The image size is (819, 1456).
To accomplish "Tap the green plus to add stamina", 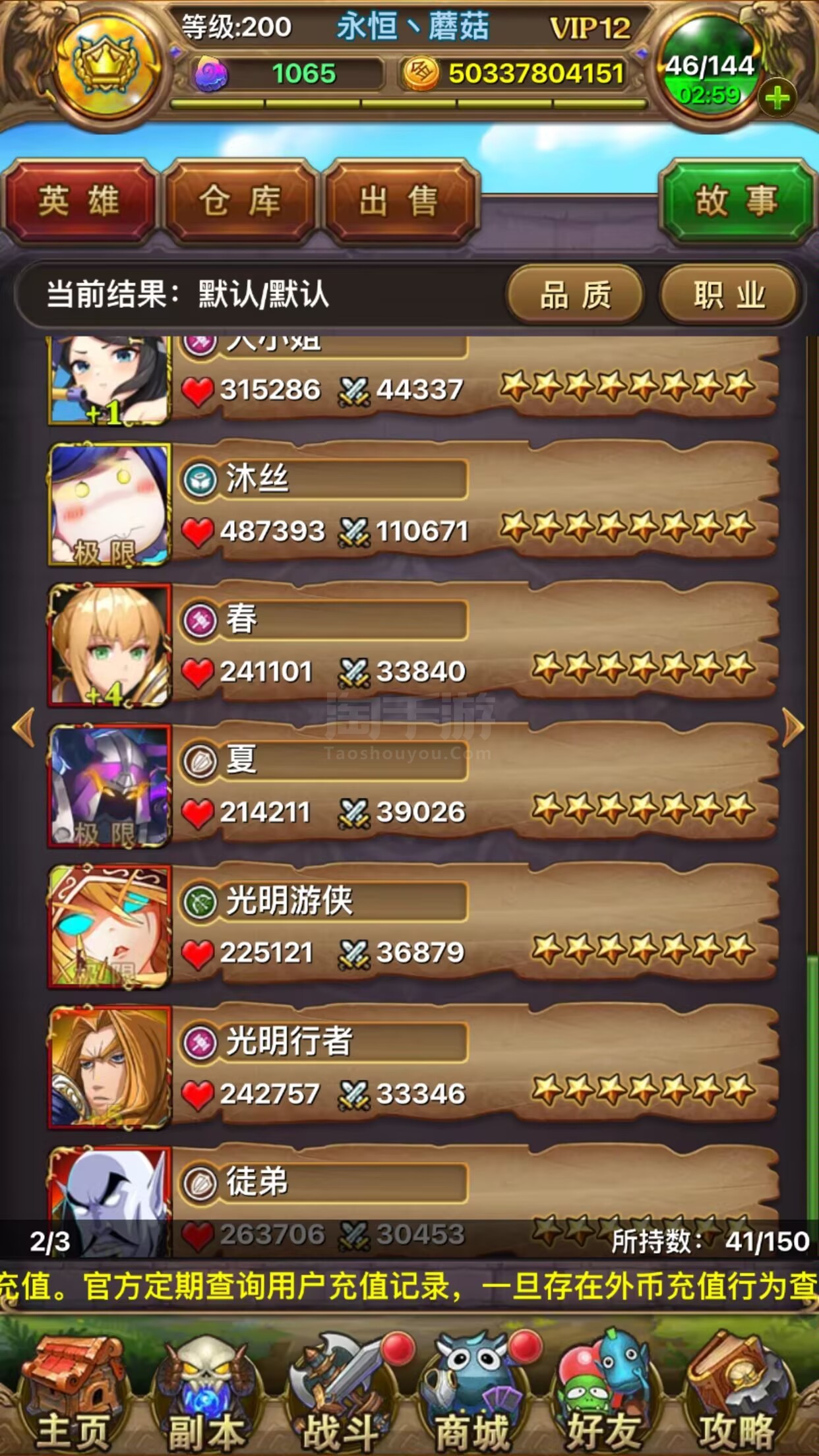I will coord(777,98).
